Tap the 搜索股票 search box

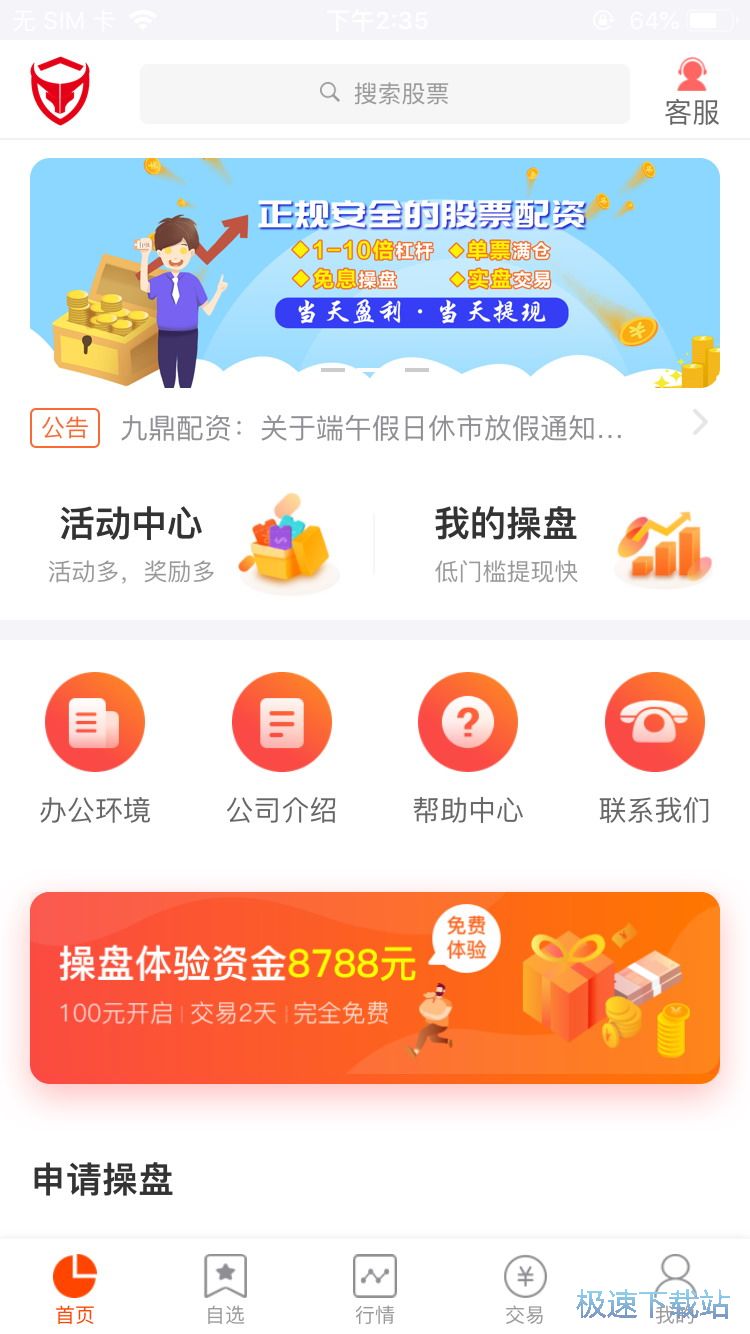click(384, 94)
